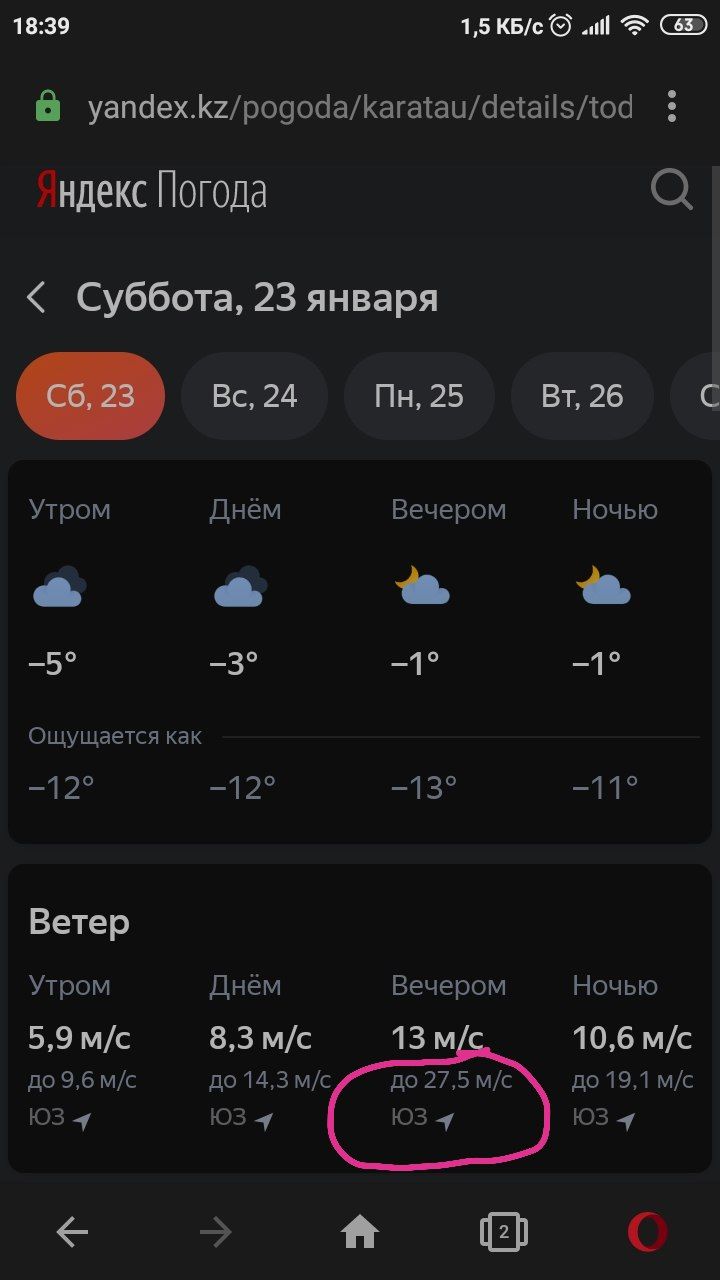Open the tabs switcher showing 2 tabs
The height and width of the screenshot is (1280, 720).
[x=504, y=1232]
